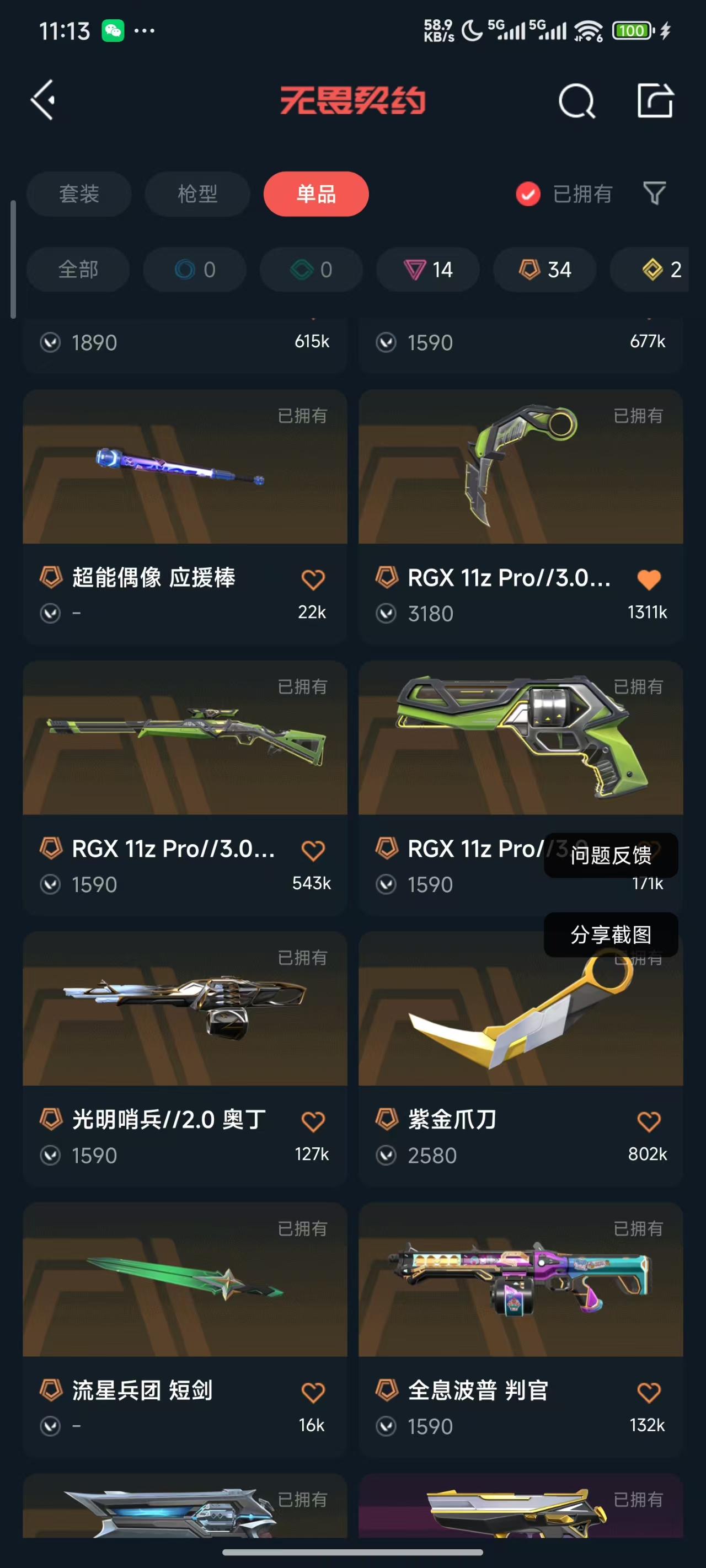Open the 紫金爪刀 knife card
Screen dimensions: 706x1568
click(521, 1059)
